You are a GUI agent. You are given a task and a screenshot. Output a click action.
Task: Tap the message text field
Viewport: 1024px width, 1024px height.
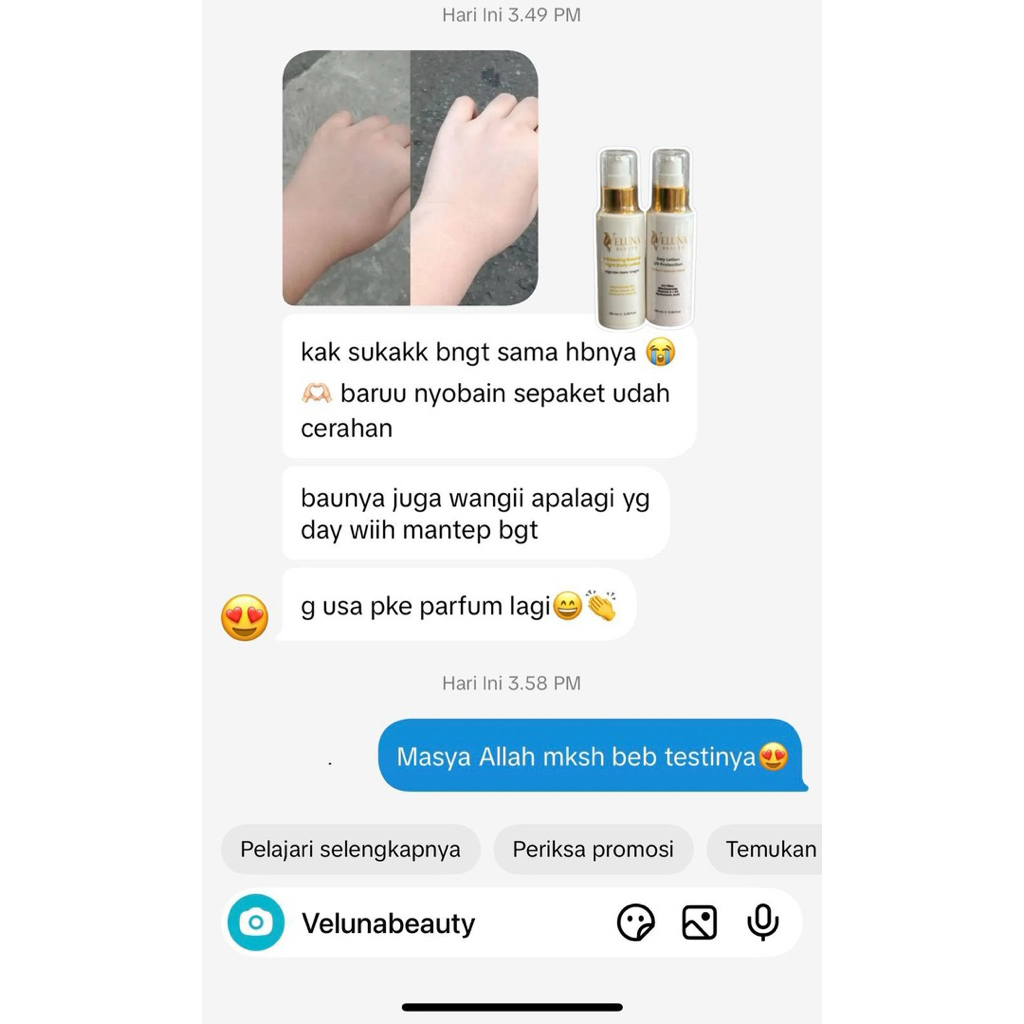[x=440, y=923]
